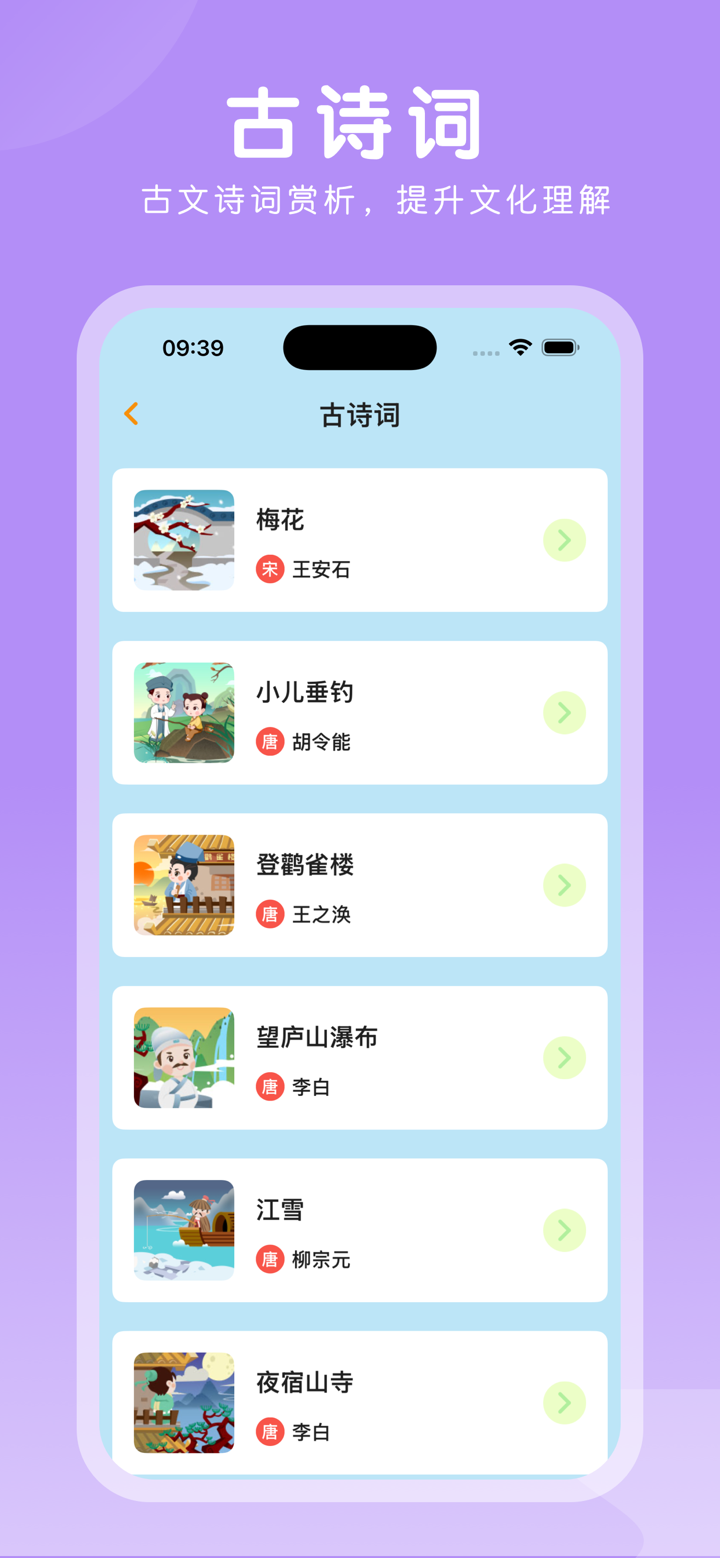Expand the 江雪 entry via green arrow
This screenshot has height=1558, width=720.
[x=564, y=1230]
